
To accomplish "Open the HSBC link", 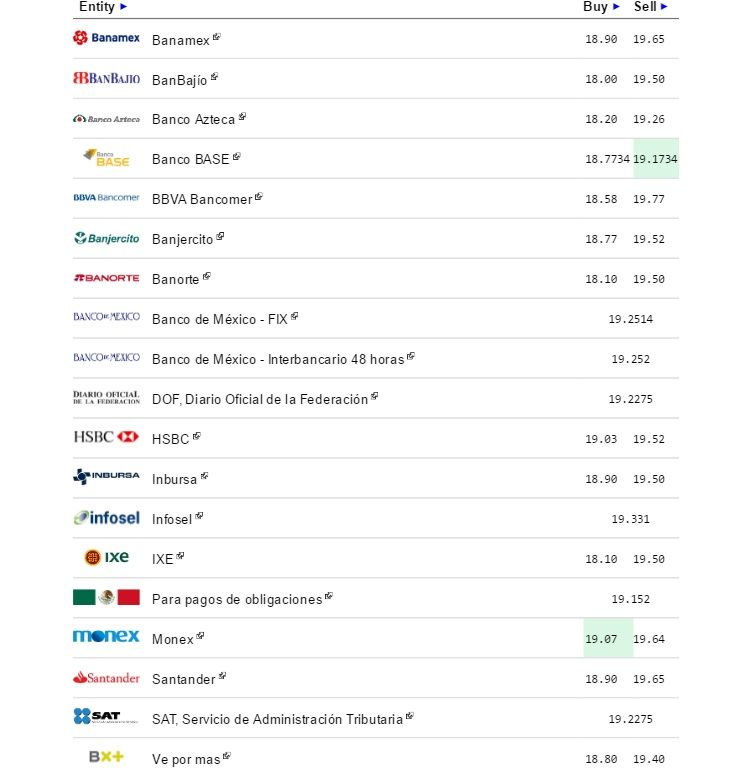I will [171, 440].
